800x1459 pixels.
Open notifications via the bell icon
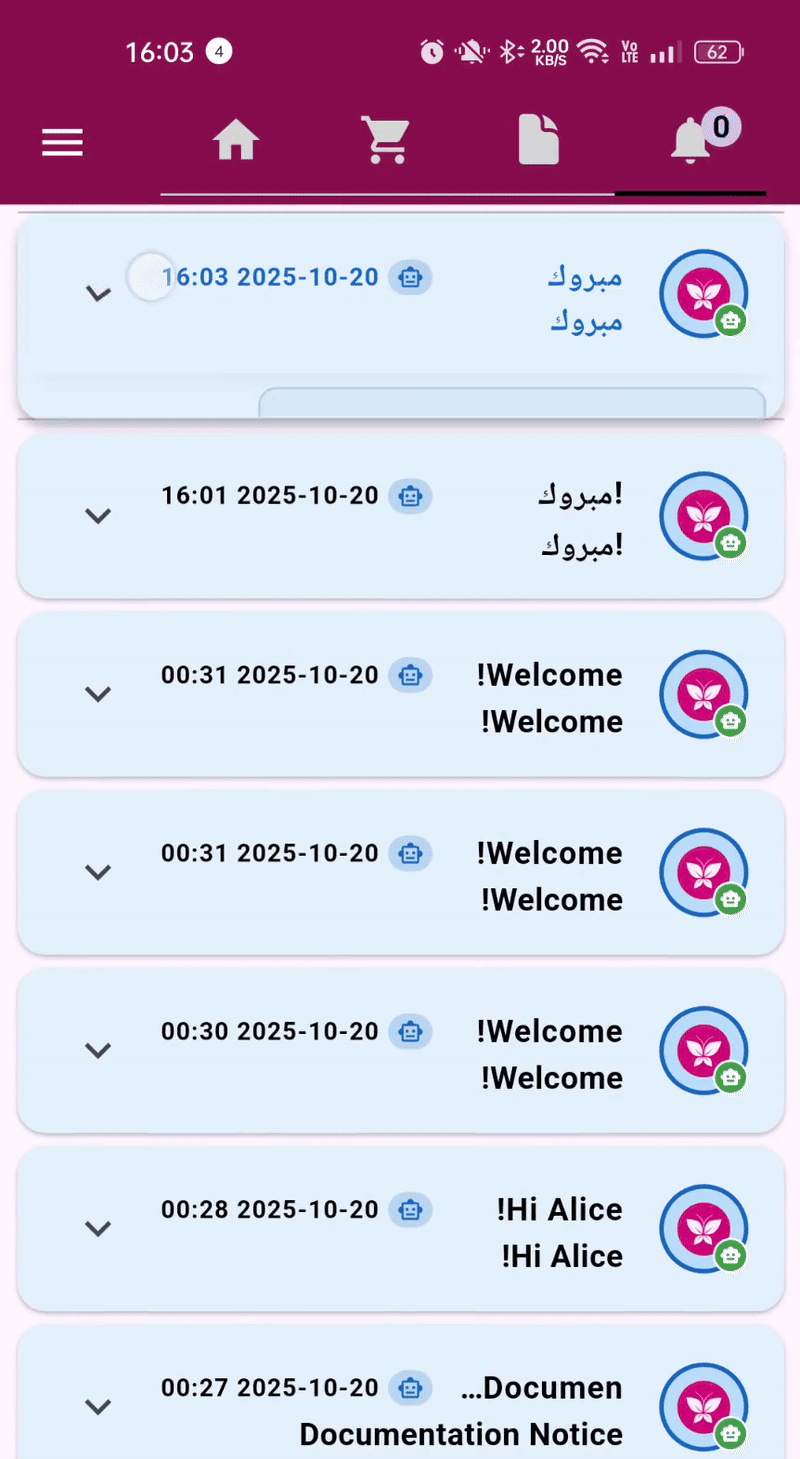point(690,142)
